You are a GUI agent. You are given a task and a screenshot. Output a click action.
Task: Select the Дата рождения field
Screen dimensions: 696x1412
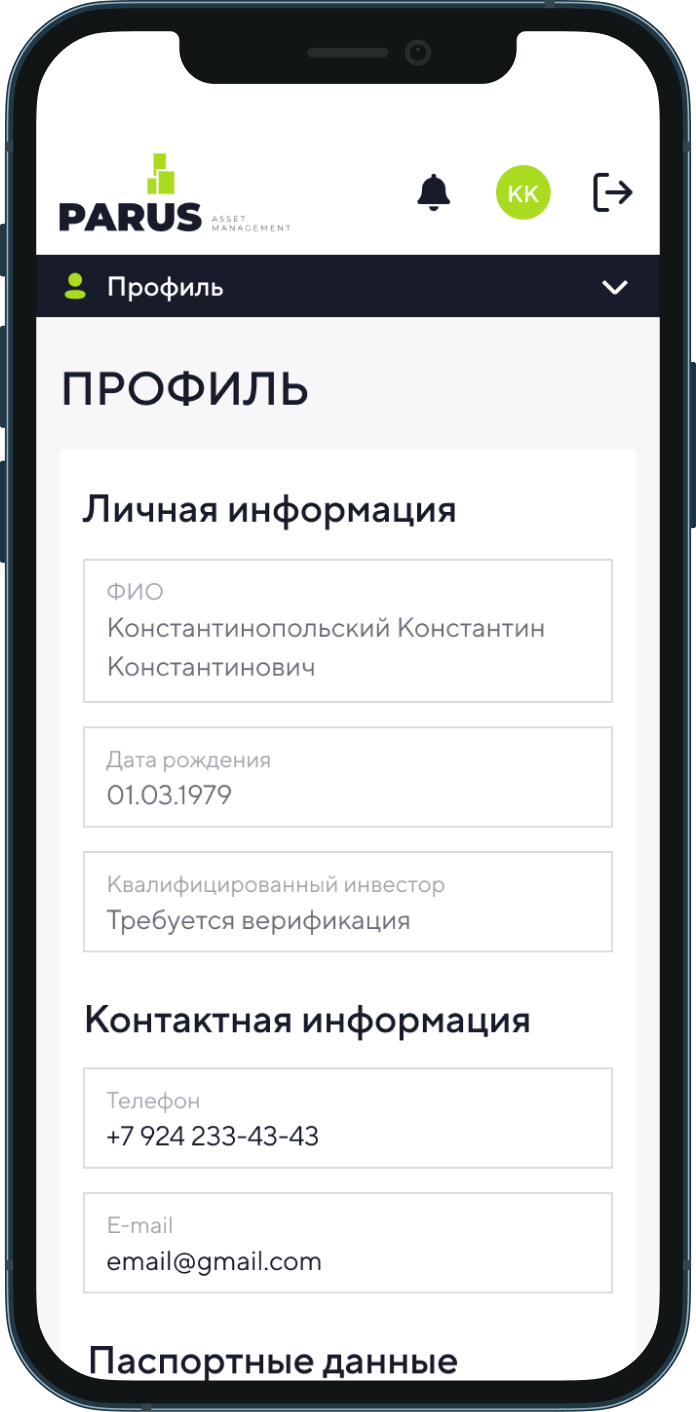(x=348, y=777)
